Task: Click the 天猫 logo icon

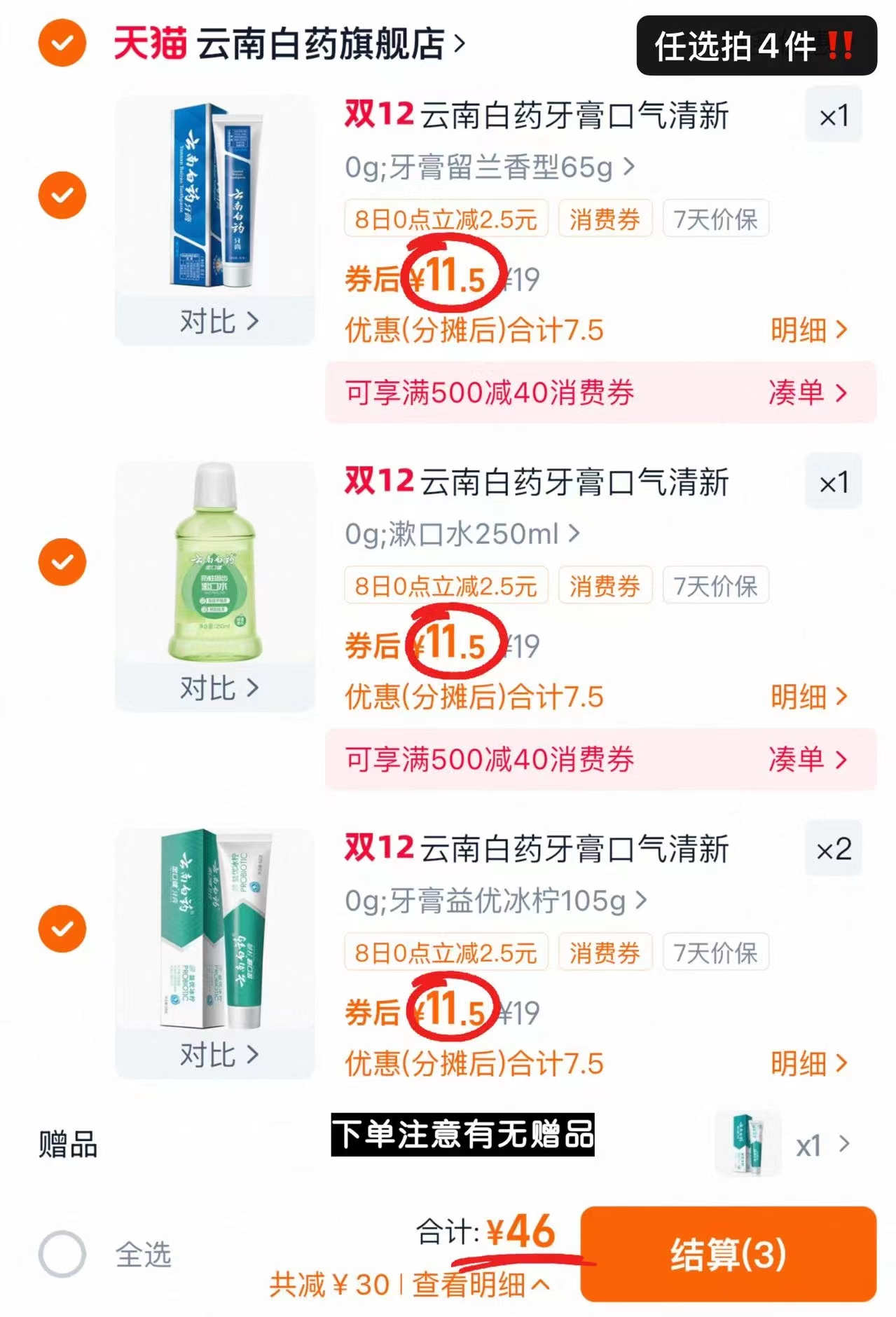Action: [149, 43]
